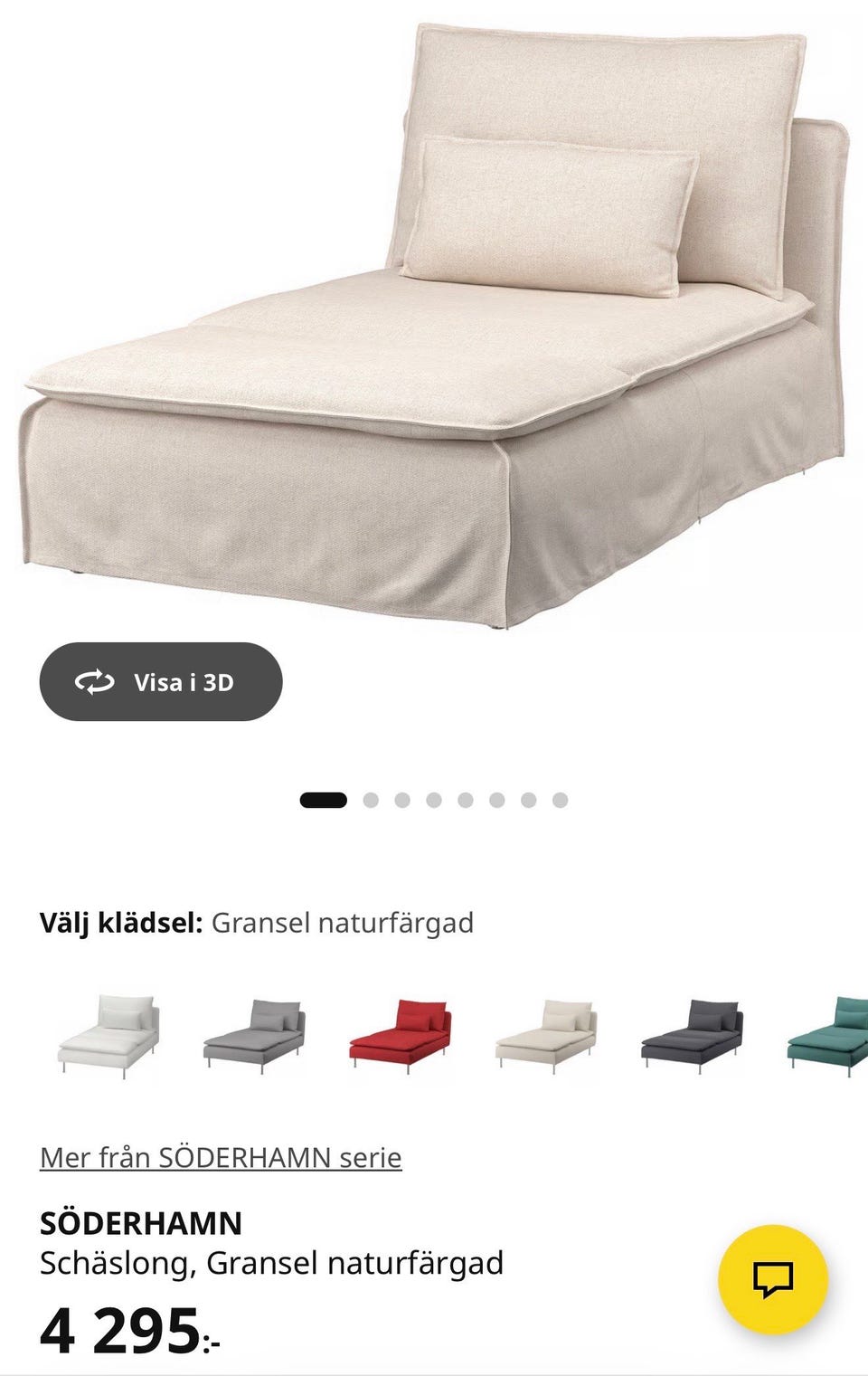Select the last carousel indicator dot
Screen dimensions: 868x1376
click(x=560, y=800)
